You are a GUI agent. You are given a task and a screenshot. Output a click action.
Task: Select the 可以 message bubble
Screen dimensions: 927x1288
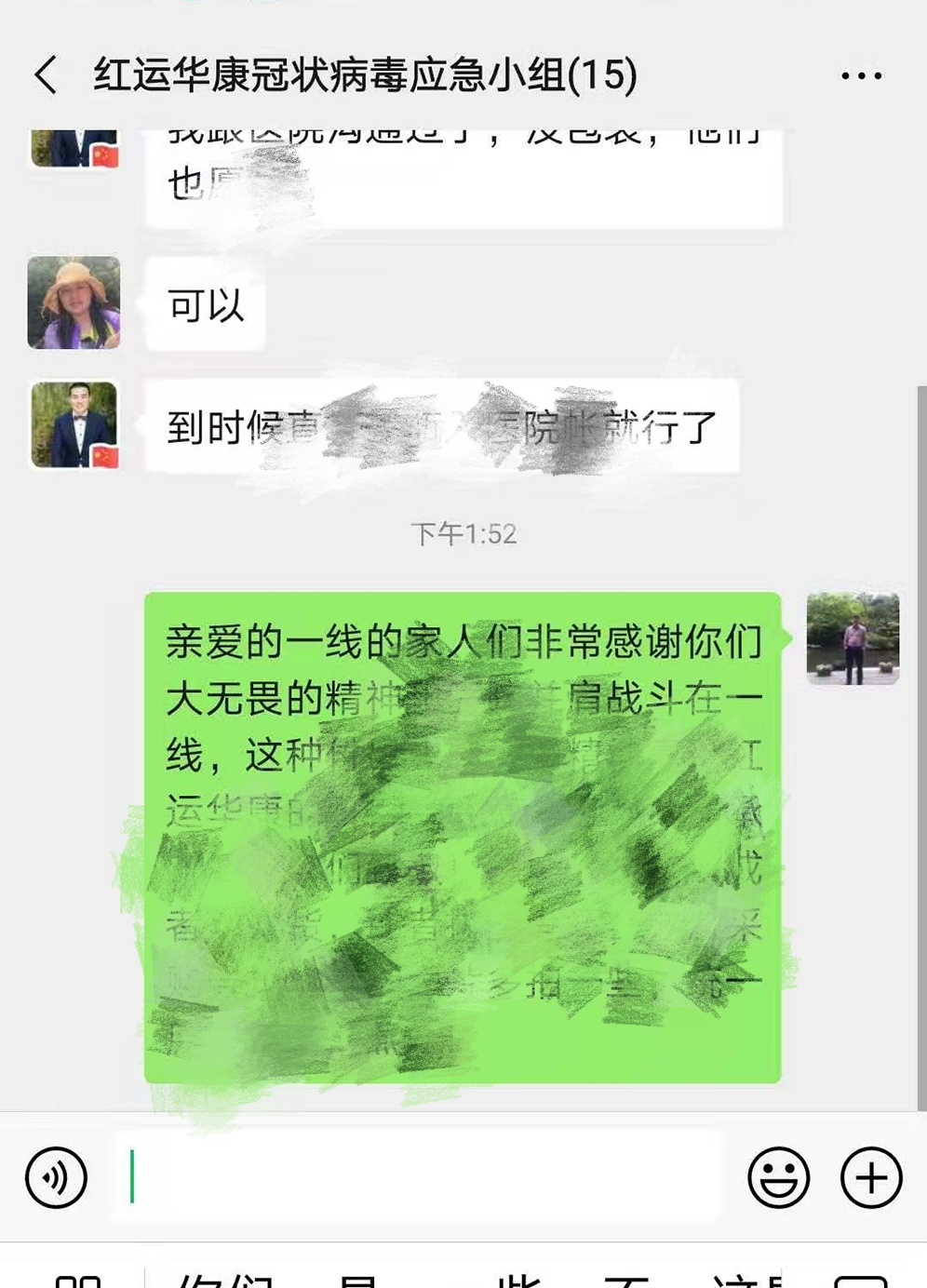pyautogui.click(x=204, y=304)
